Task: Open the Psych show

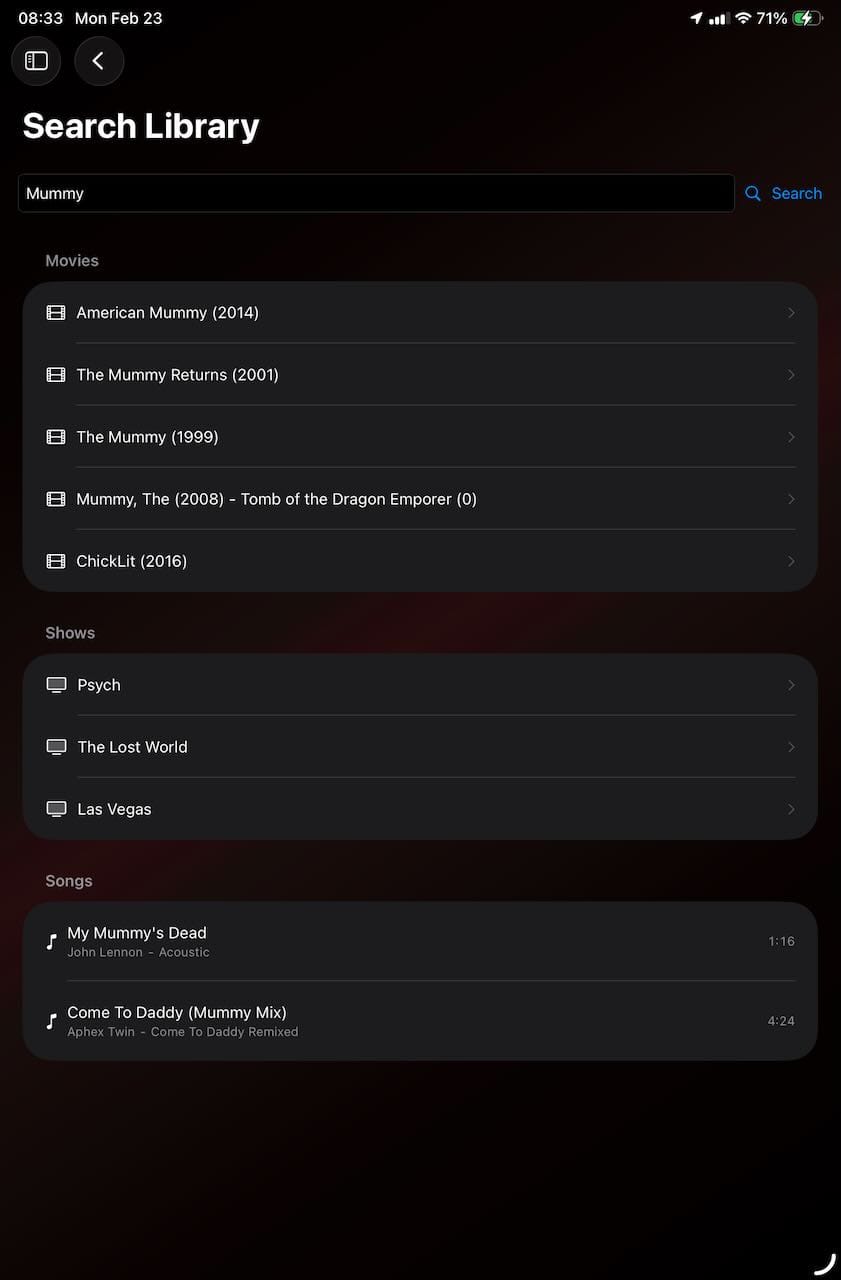Action: [420, 685]
